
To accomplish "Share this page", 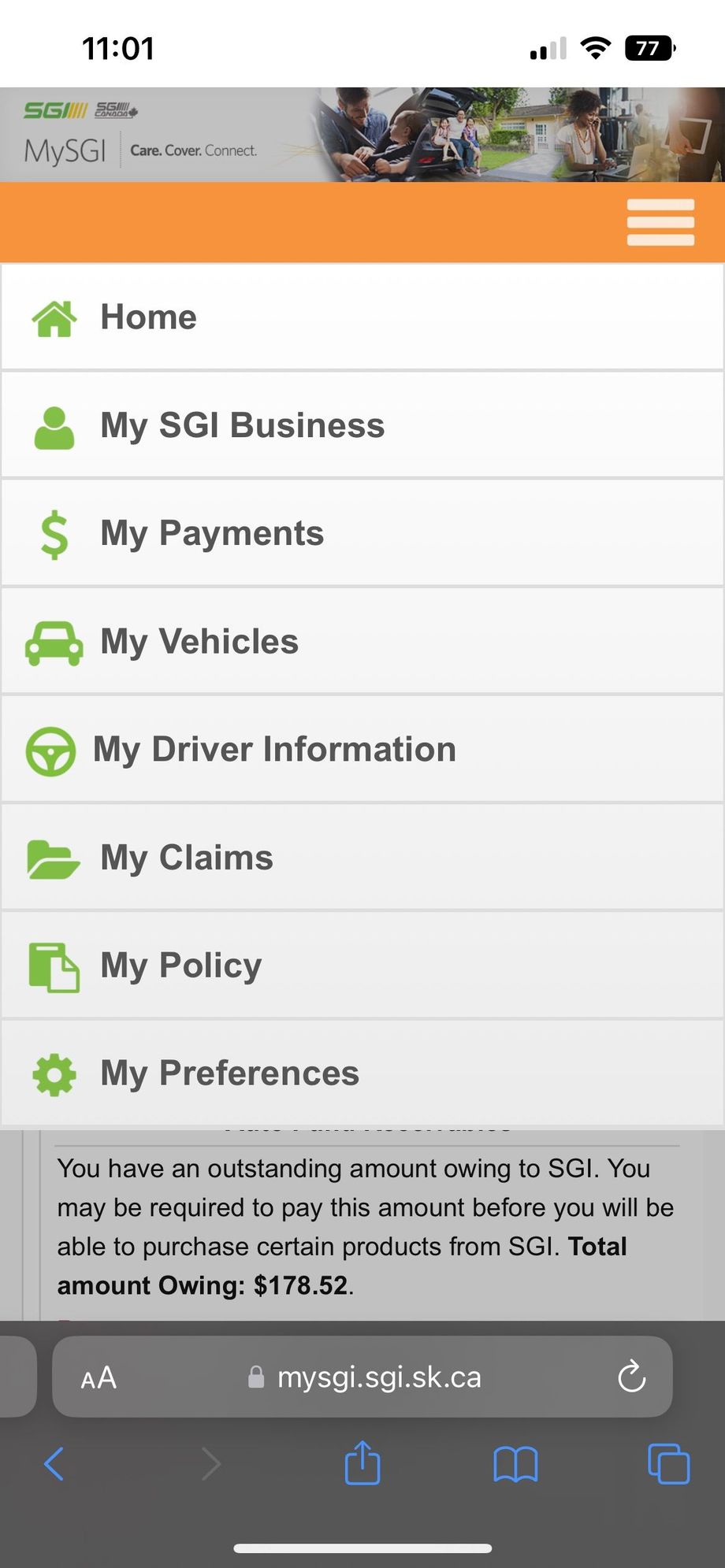I will pos(362,1462).
